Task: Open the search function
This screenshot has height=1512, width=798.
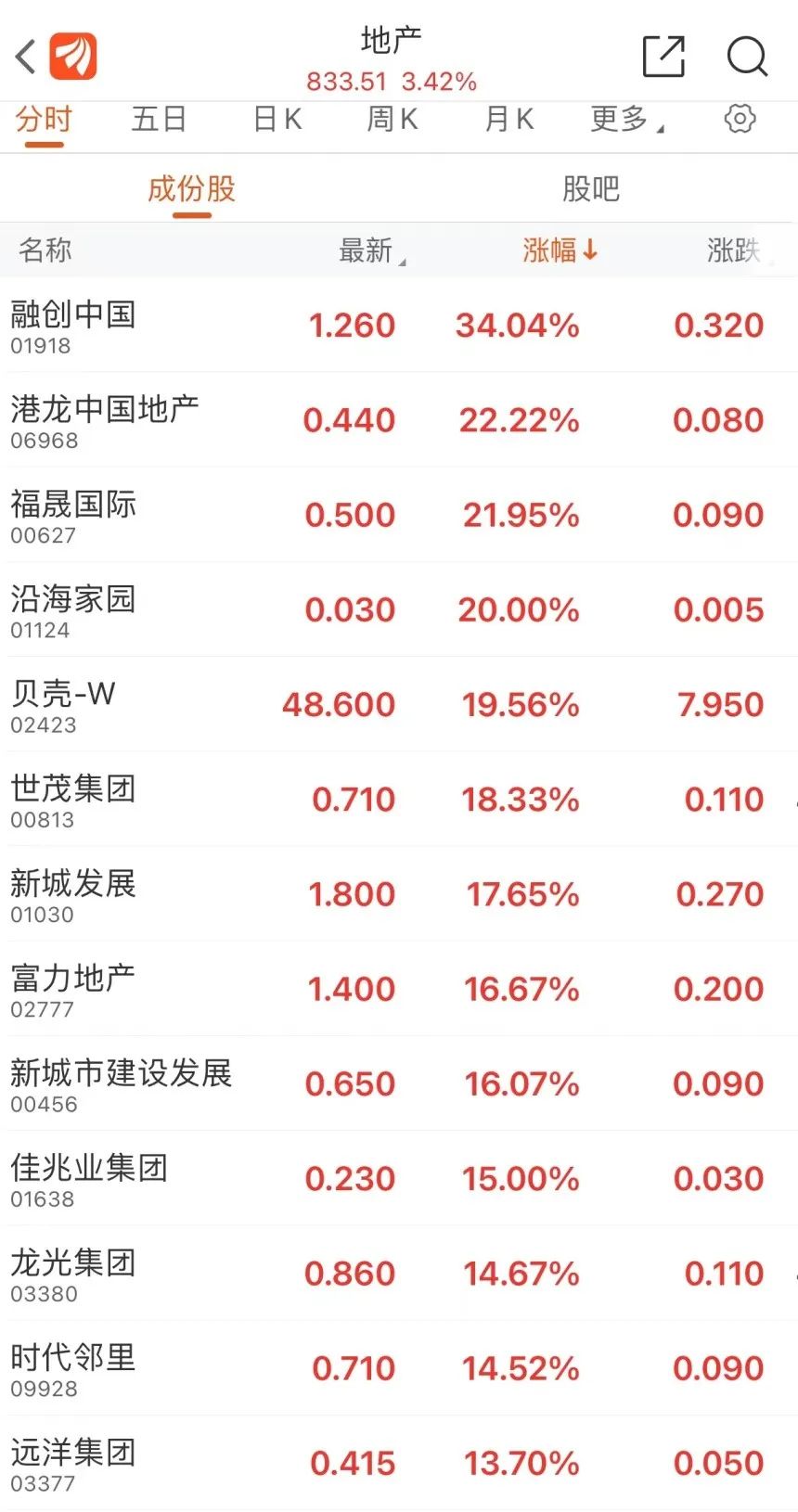Action: click(x=748, y=58)
